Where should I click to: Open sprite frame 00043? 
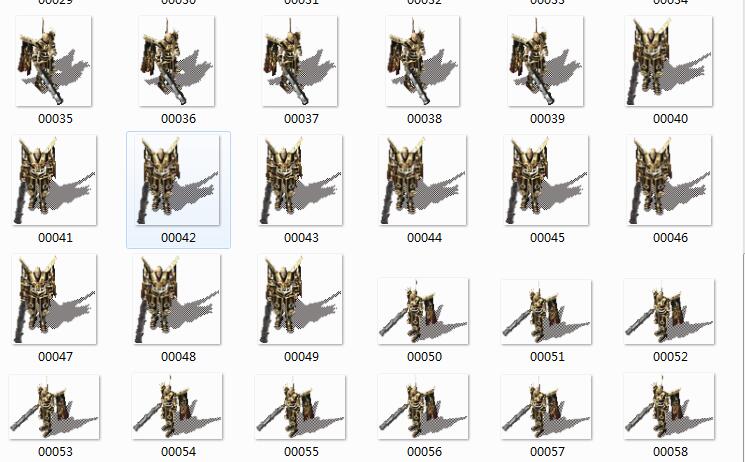click(301, 181)
